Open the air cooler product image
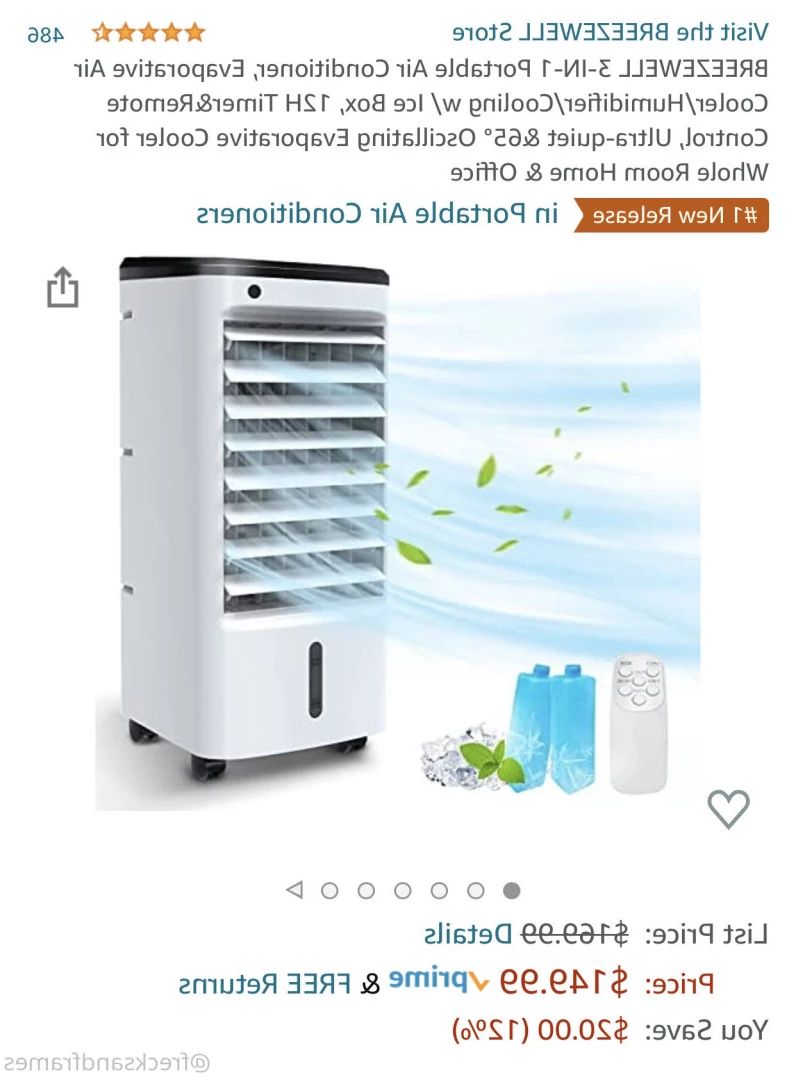 400,530
